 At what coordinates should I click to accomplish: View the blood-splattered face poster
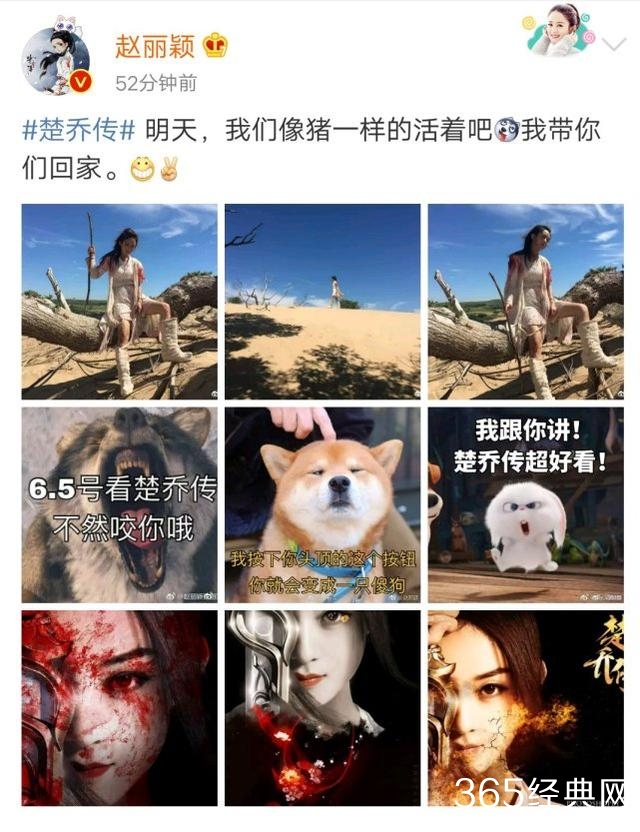tap(119, 708)
